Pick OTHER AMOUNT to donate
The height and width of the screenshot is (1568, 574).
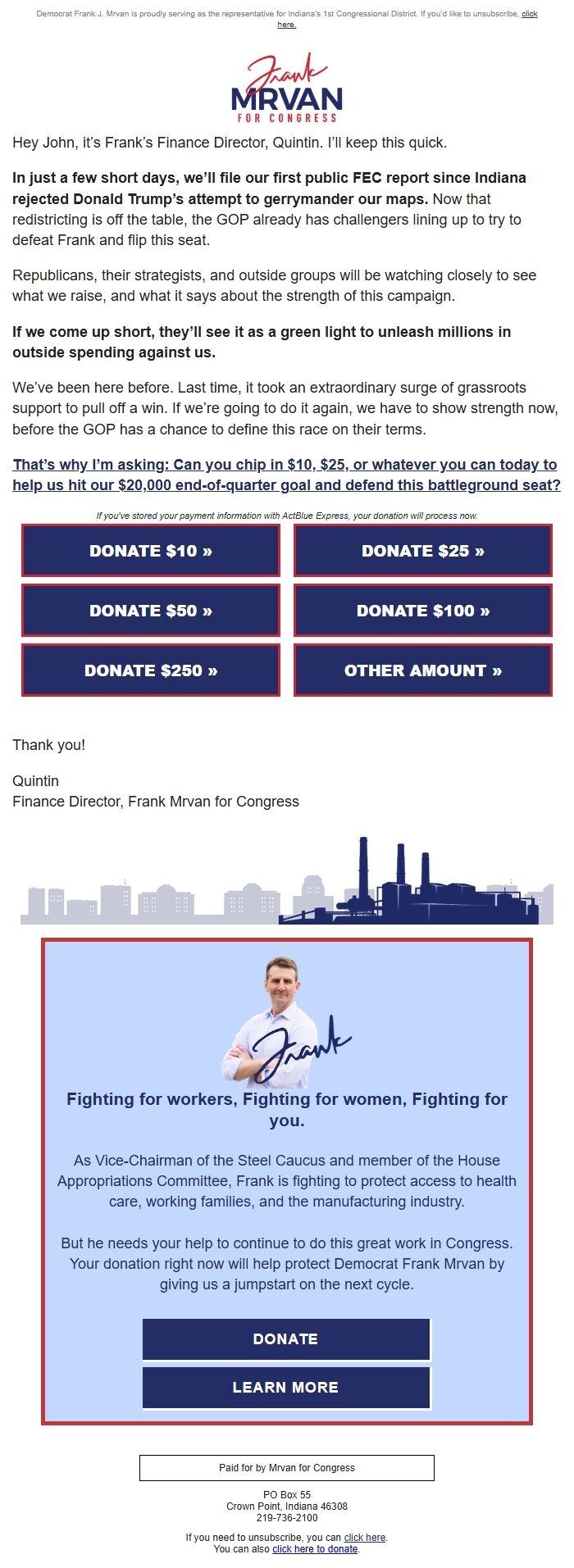pos(423,670)
